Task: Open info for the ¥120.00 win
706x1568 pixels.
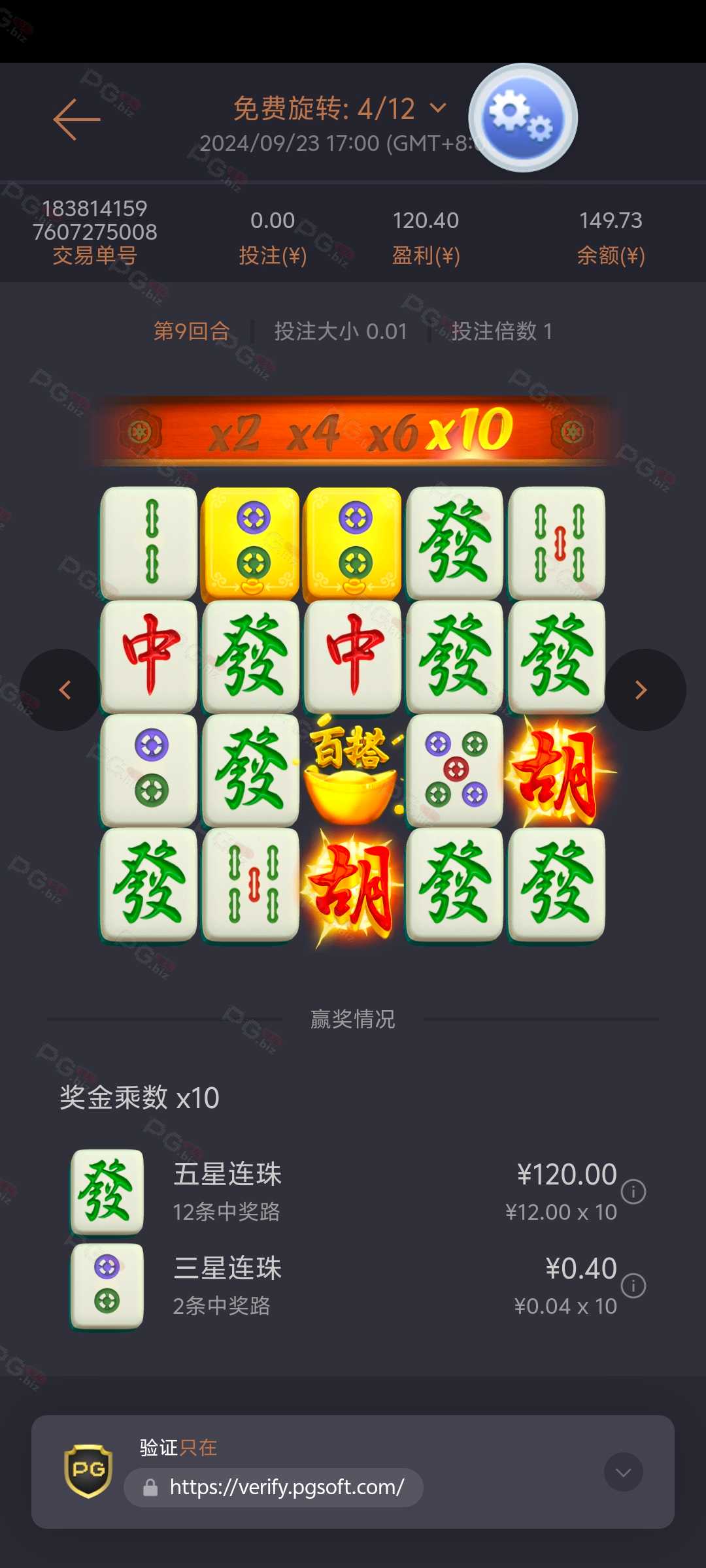Action: [633, 1192]
